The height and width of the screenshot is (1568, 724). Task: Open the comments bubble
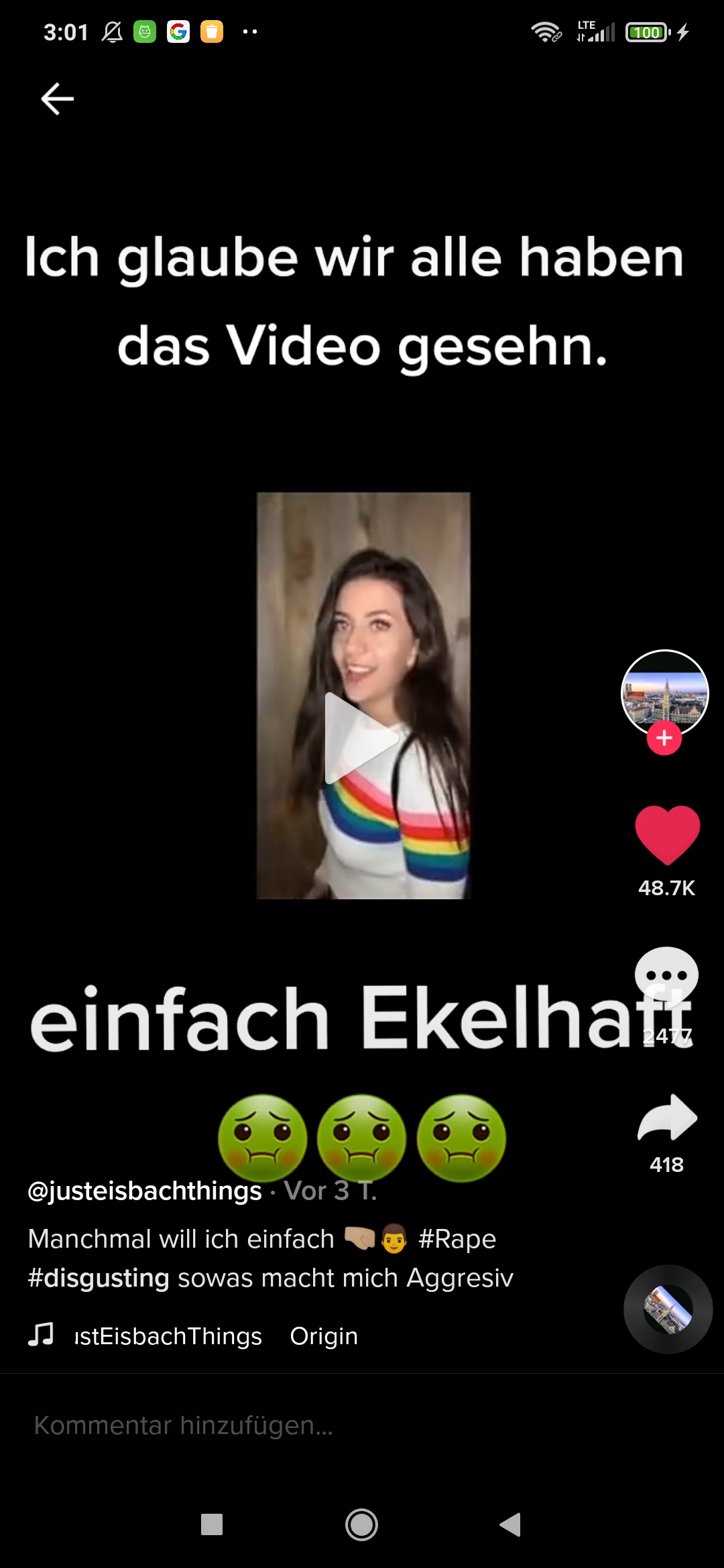pos(666,976)
